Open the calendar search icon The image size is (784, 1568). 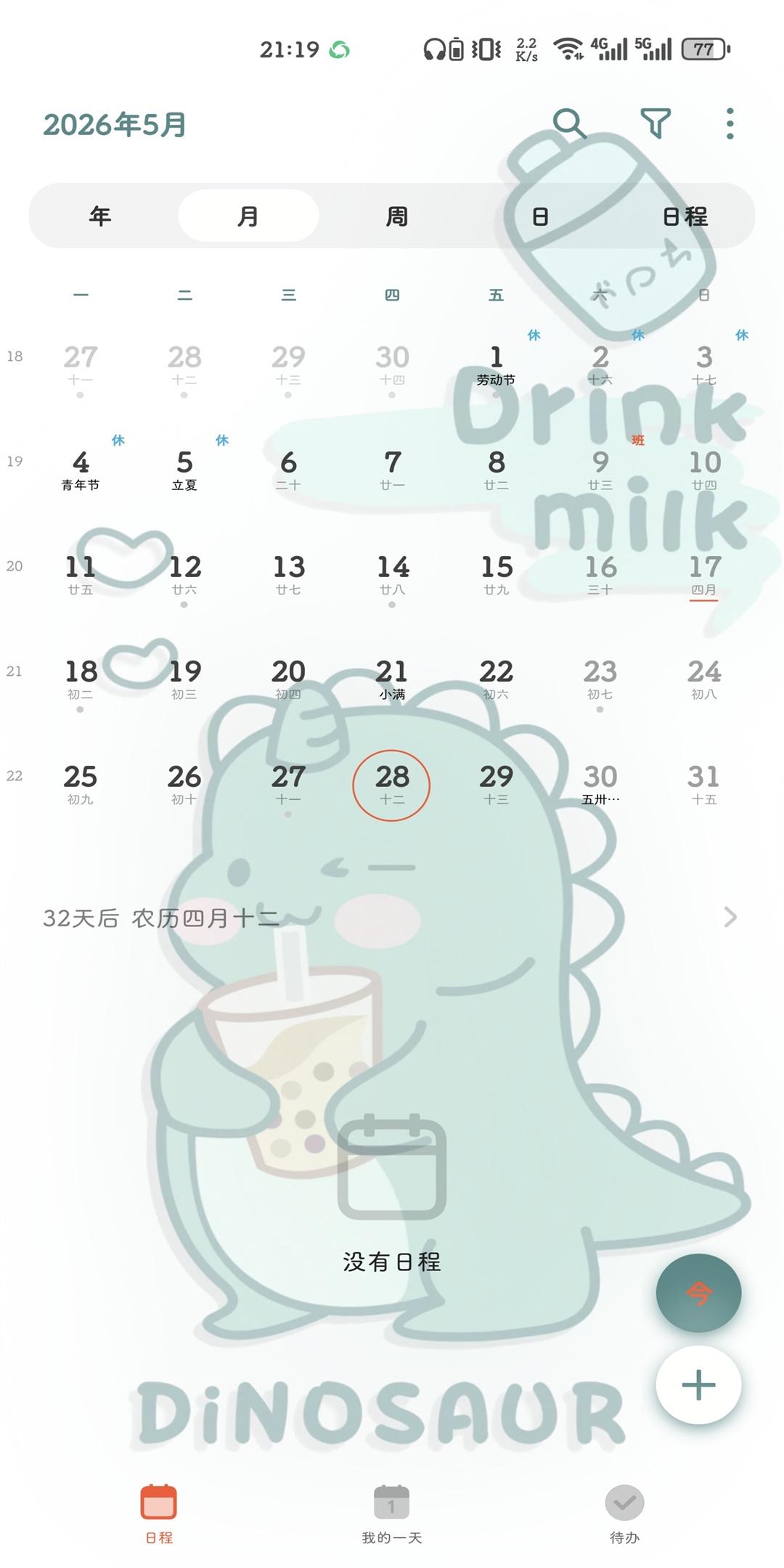569,124
